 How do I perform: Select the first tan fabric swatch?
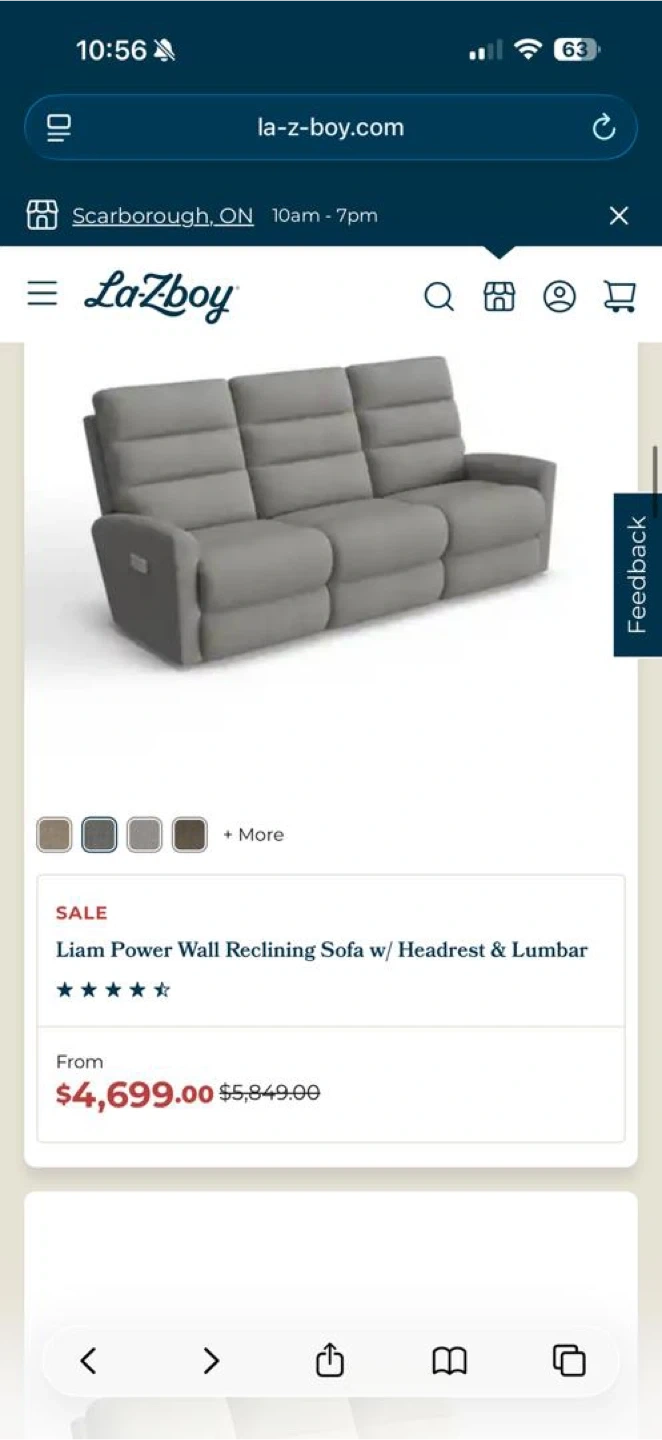(54, 834)
